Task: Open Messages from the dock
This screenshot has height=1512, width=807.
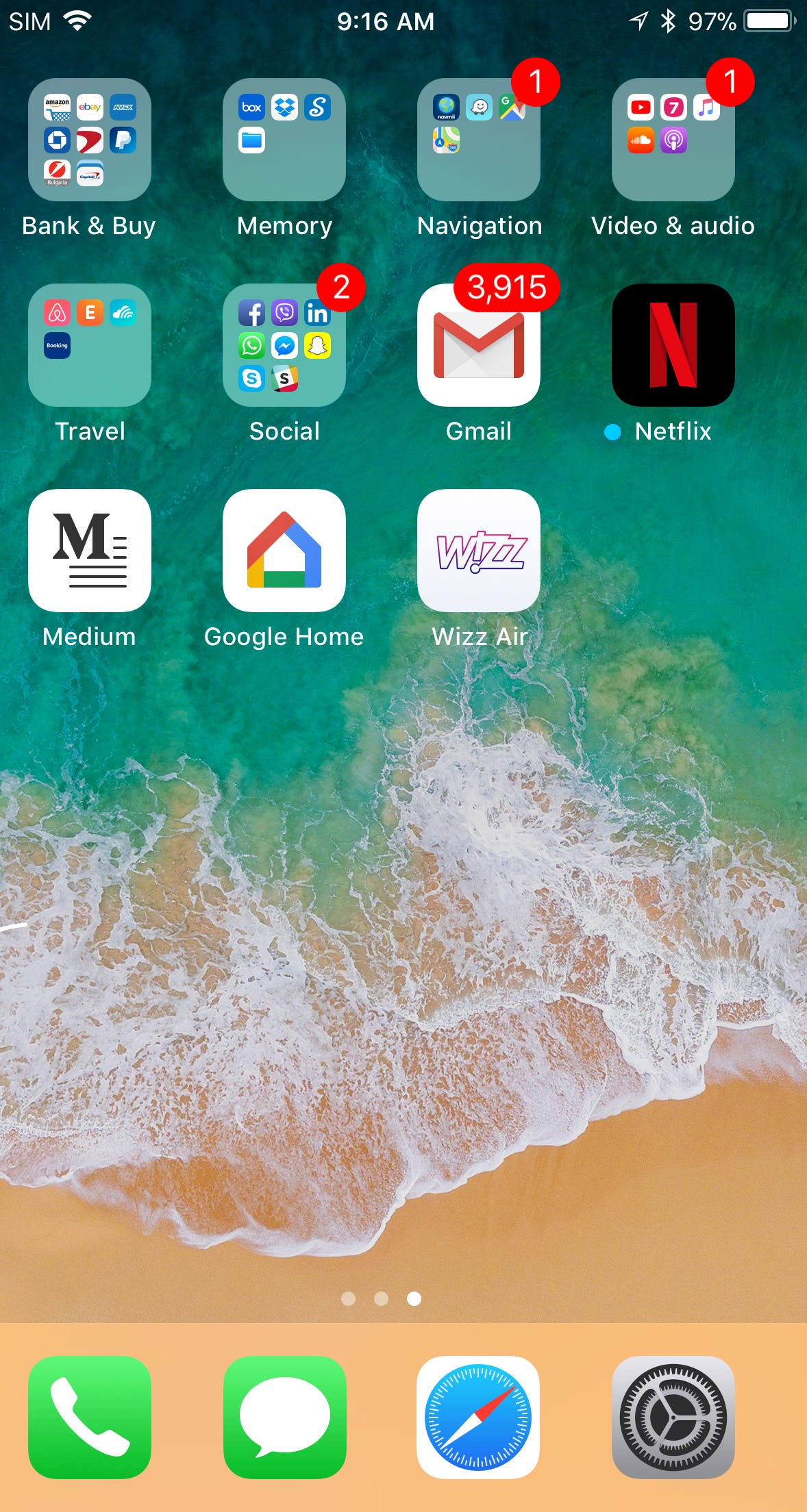Action: [x=284, y=1417]
